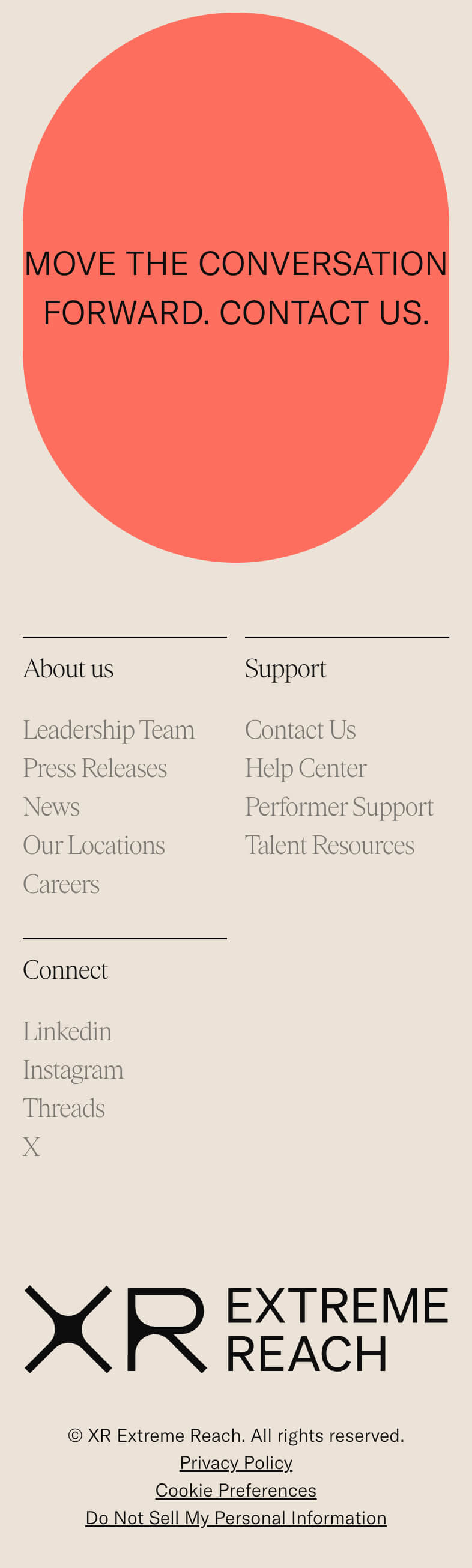Visit the Help Center

tap(306, 768)
